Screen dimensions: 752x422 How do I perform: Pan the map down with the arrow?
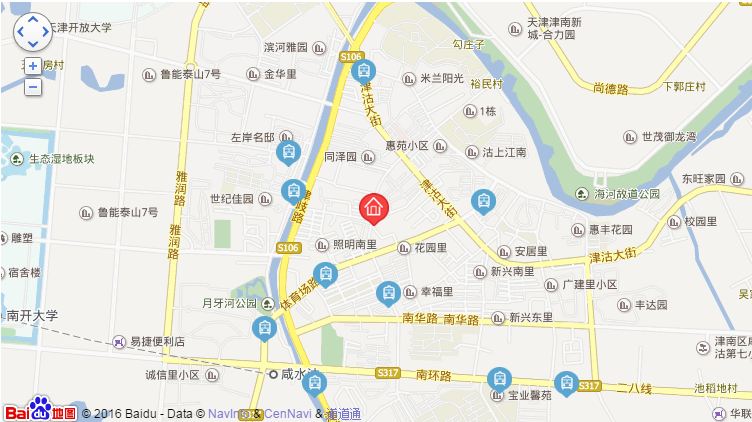32,44
